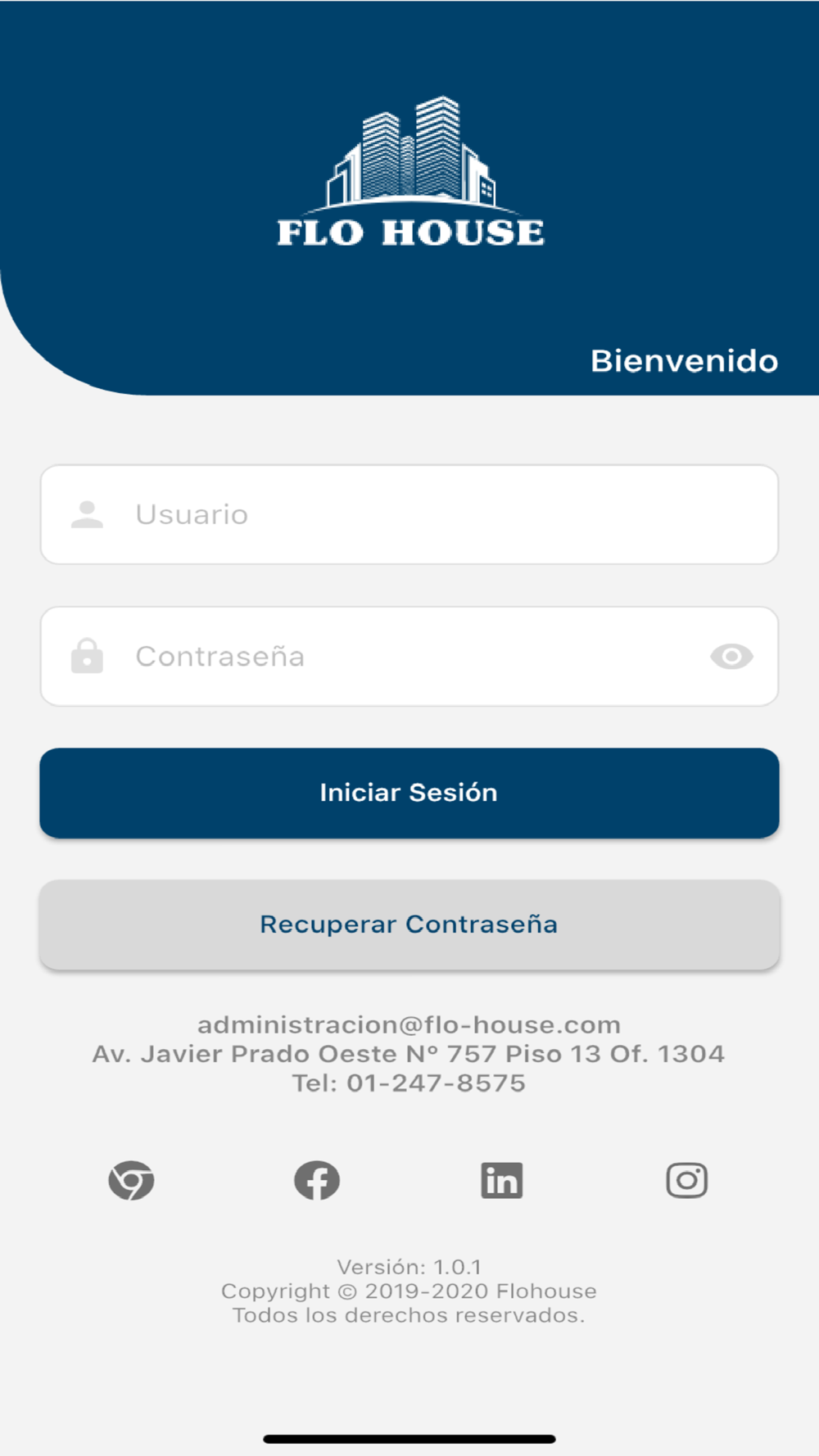Select Recuperar Contraseña
Image resolution: width=819 pixels, height=1456 pixels.
click(x=409, y=925)
